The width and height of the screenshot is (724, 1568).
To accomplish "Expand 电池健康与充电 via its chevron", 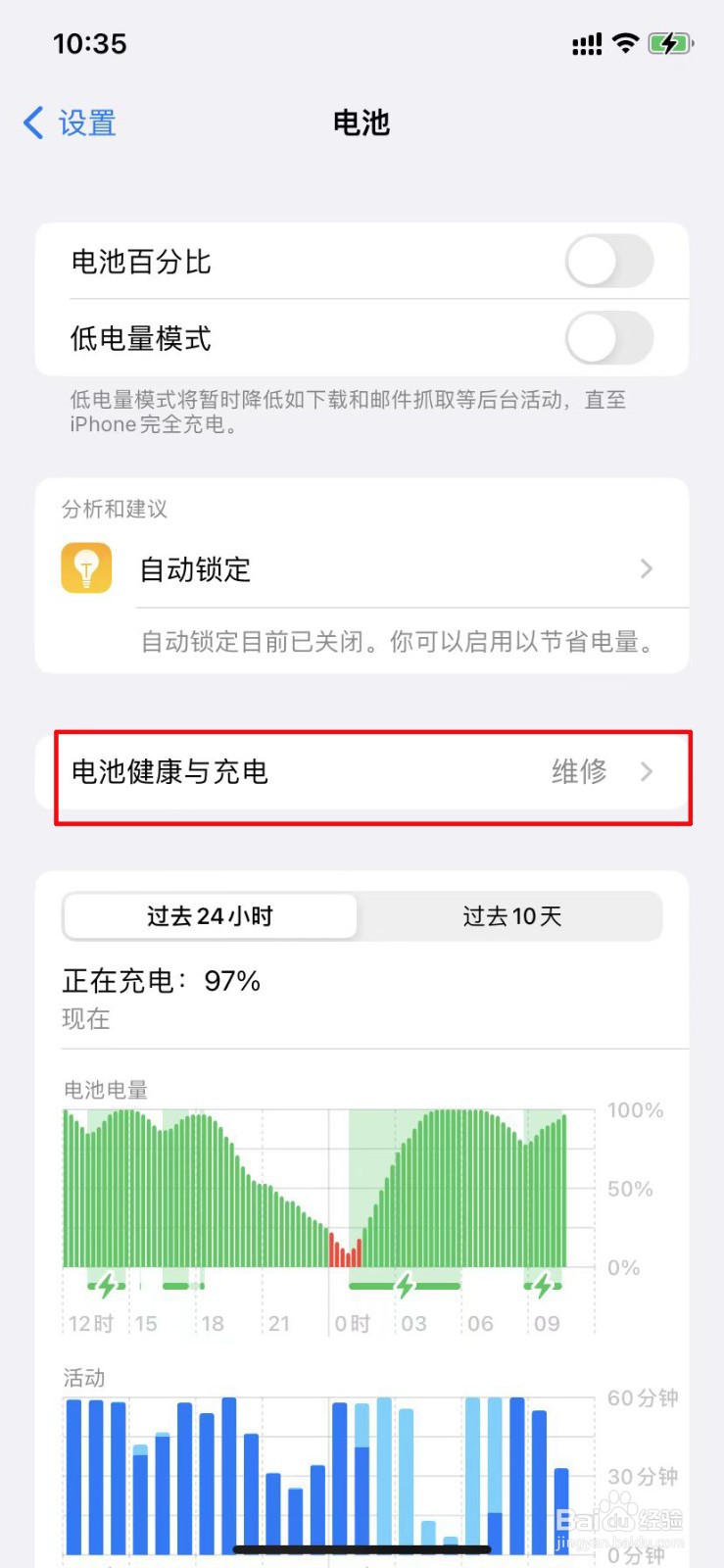I will click(x=646, y=772).
